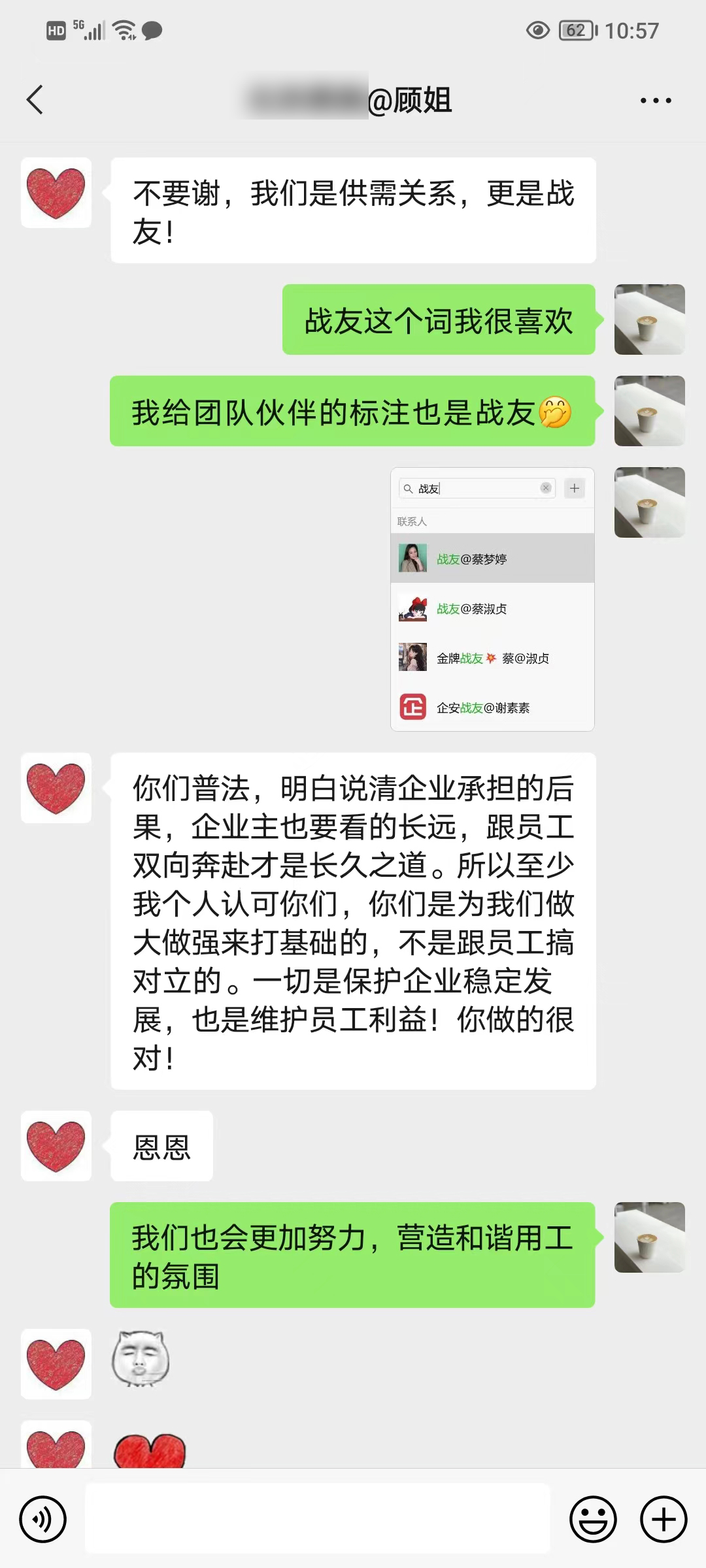Open coffee cup avatar beside 战友这个词我很喜欢
Screen dimensions: 706x1568
(x=649, y=319)
